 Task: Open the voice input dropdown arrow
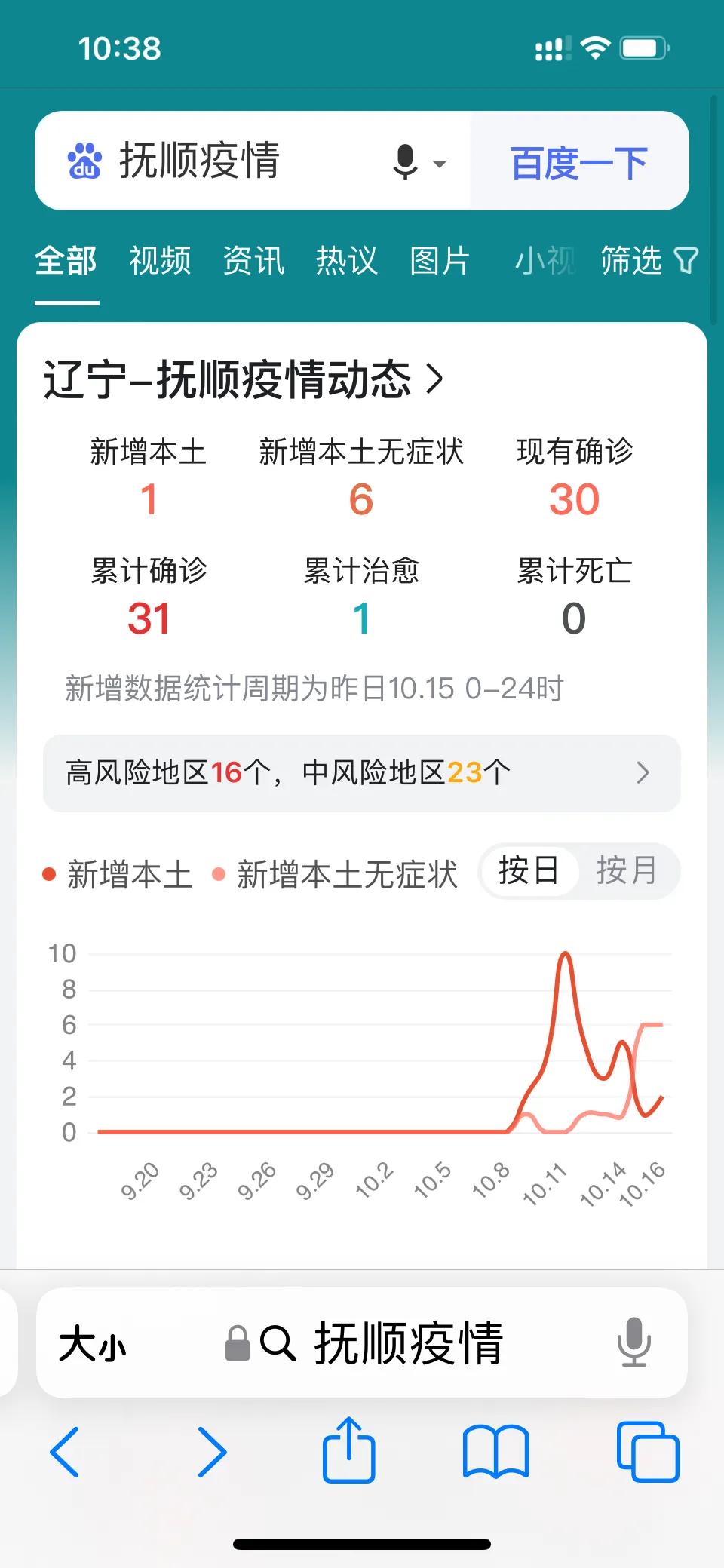click(x=439, y=164)
